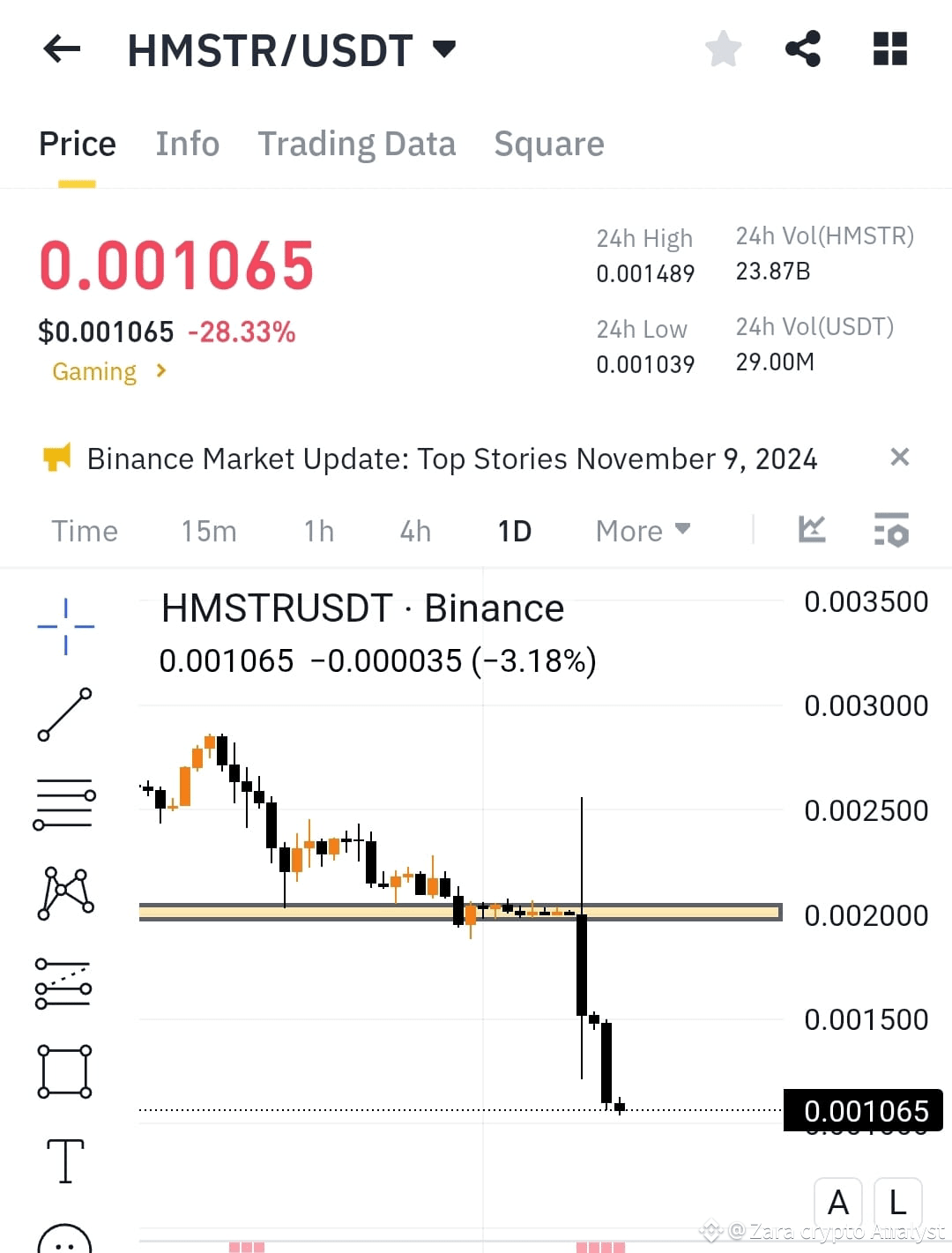Open the indicator settings icon
Image resolution: width=952 pixels, height=1253 pixels.
coord(890,530)
